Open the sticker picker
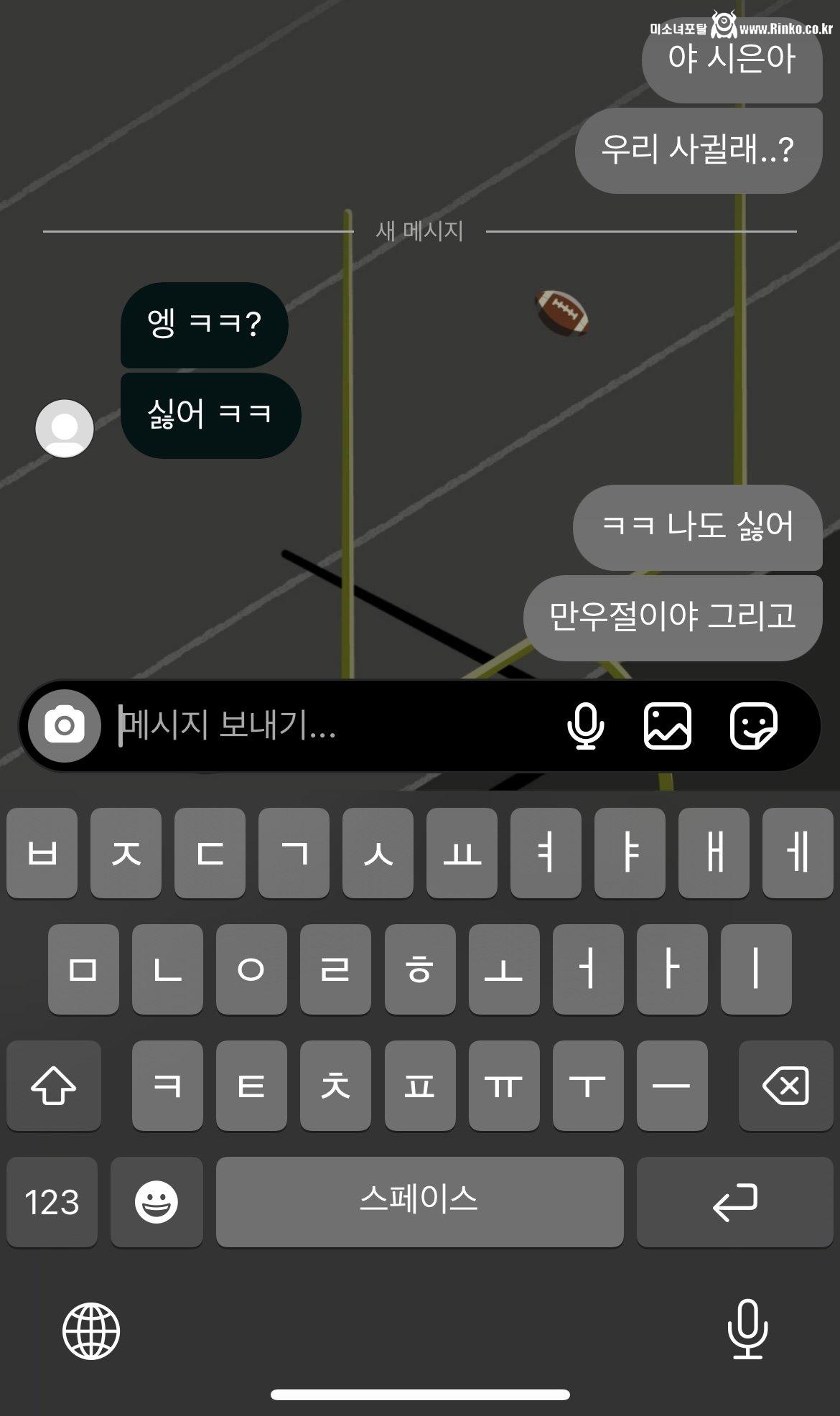 [x=753, y=725]
